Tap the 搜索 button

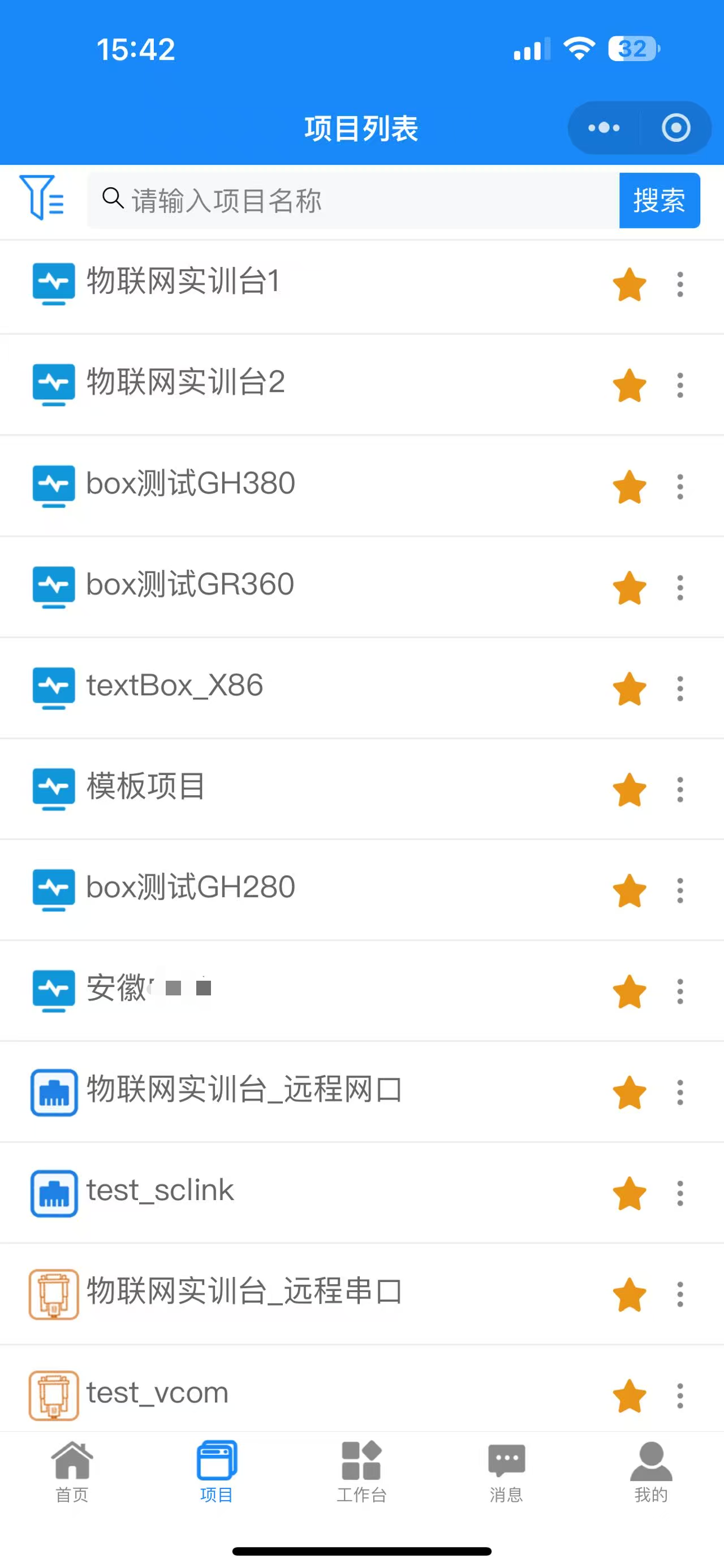coord(659,200)
